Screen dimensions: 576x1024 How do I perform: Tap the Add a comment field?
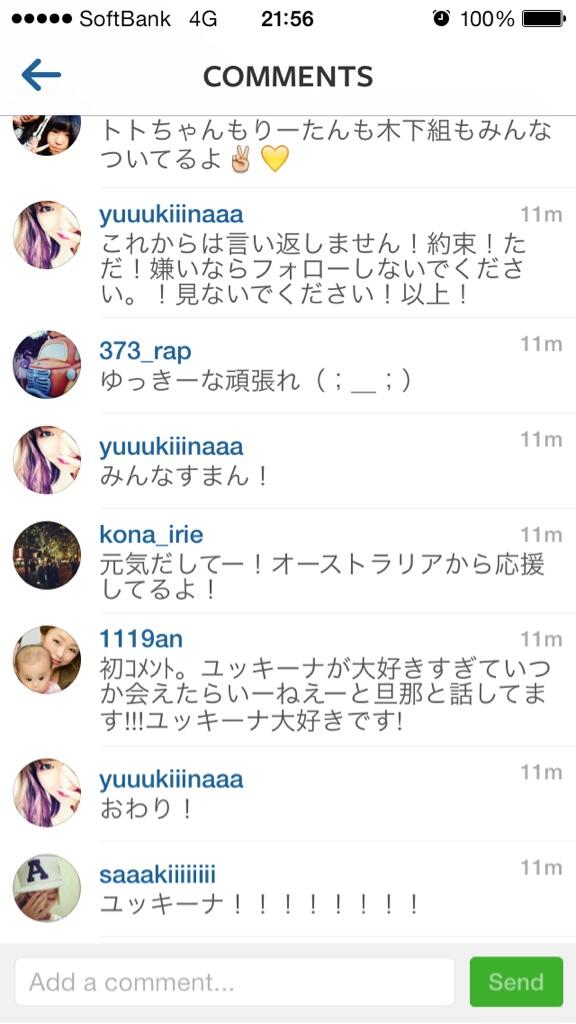pyautogui.click(x=234, y=982)
